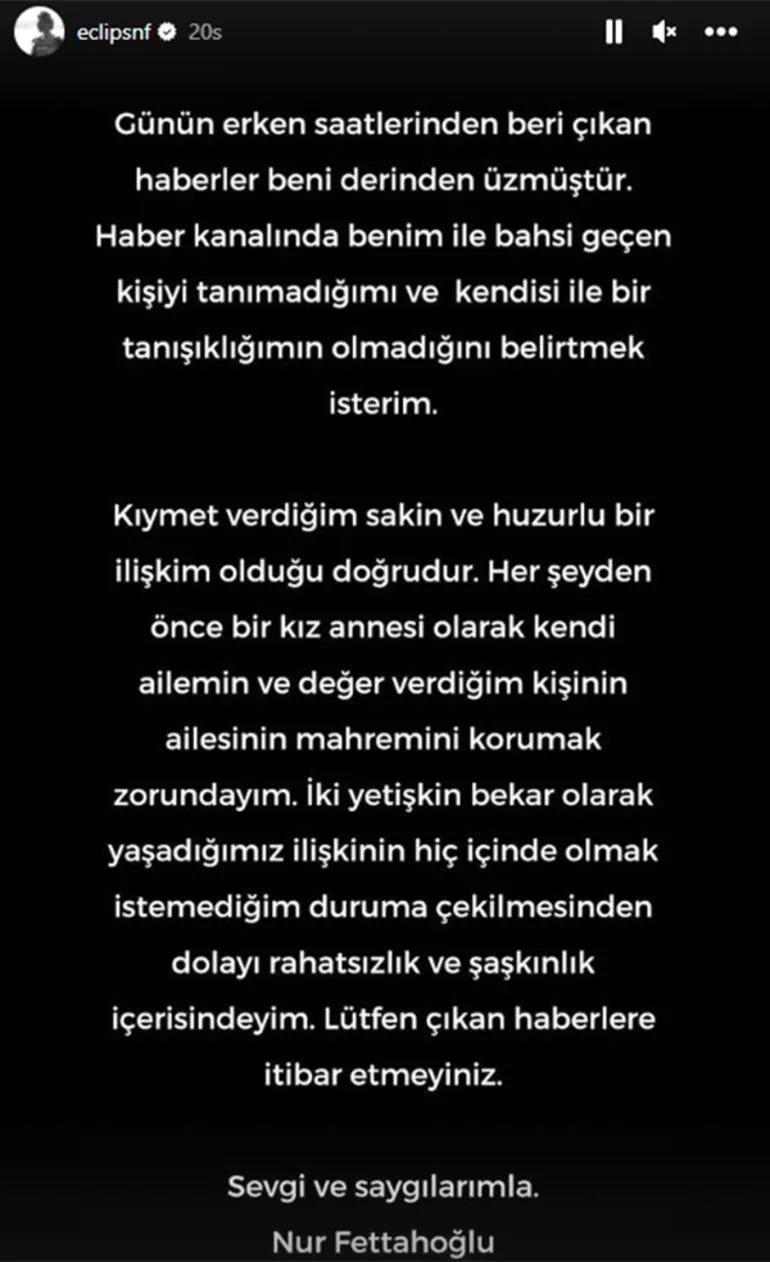Pause the story playback
The height and width of the screenshot is (1262, 770).
pyautogui.click(x=613, y=32)
